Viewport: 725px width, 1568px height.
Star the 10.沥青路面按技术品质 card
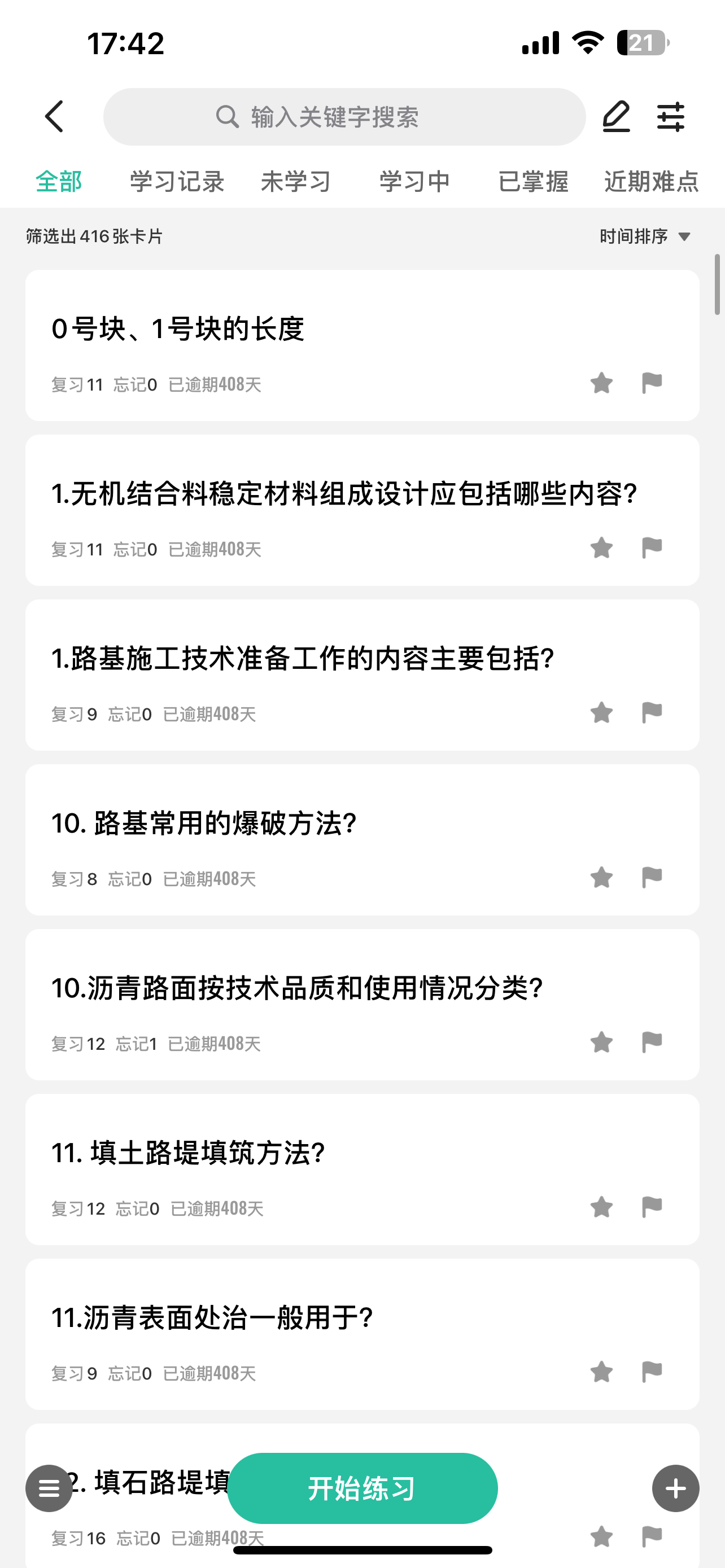click(601, 1042)
